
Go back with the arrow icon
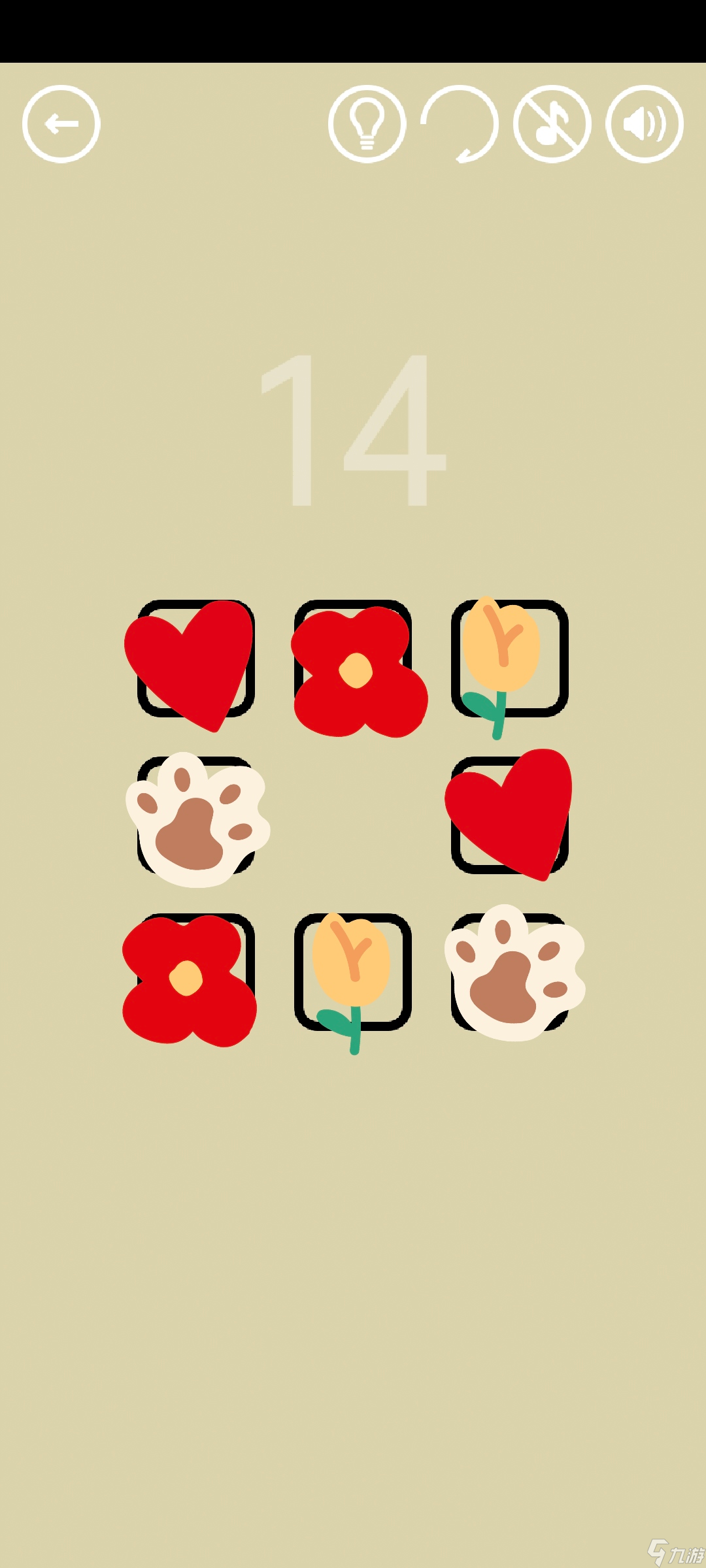(61, 124)
